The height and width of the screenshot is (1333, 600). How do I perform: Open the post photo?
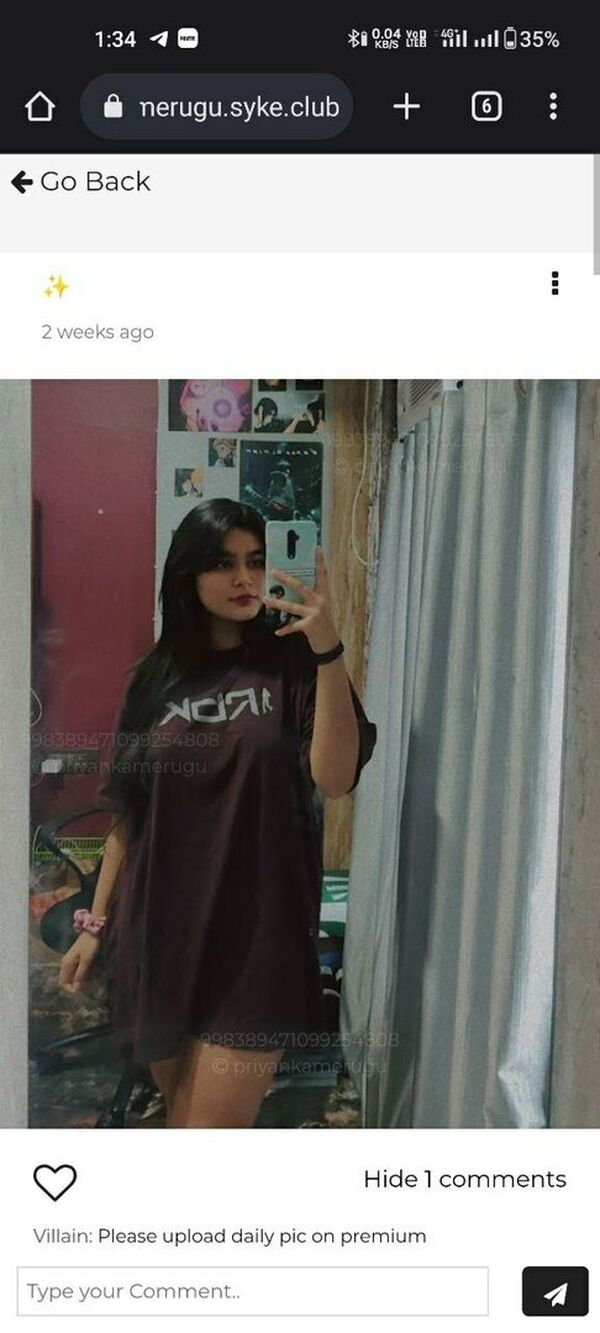pyautogui.click(x=300, y=753)
